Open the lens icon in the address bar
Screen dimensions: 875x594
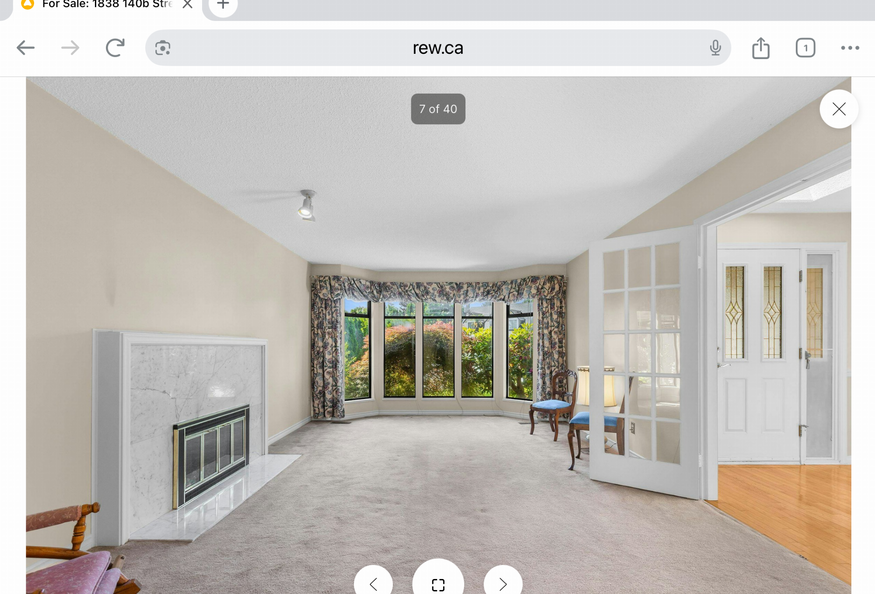click(x=163, y=48)
